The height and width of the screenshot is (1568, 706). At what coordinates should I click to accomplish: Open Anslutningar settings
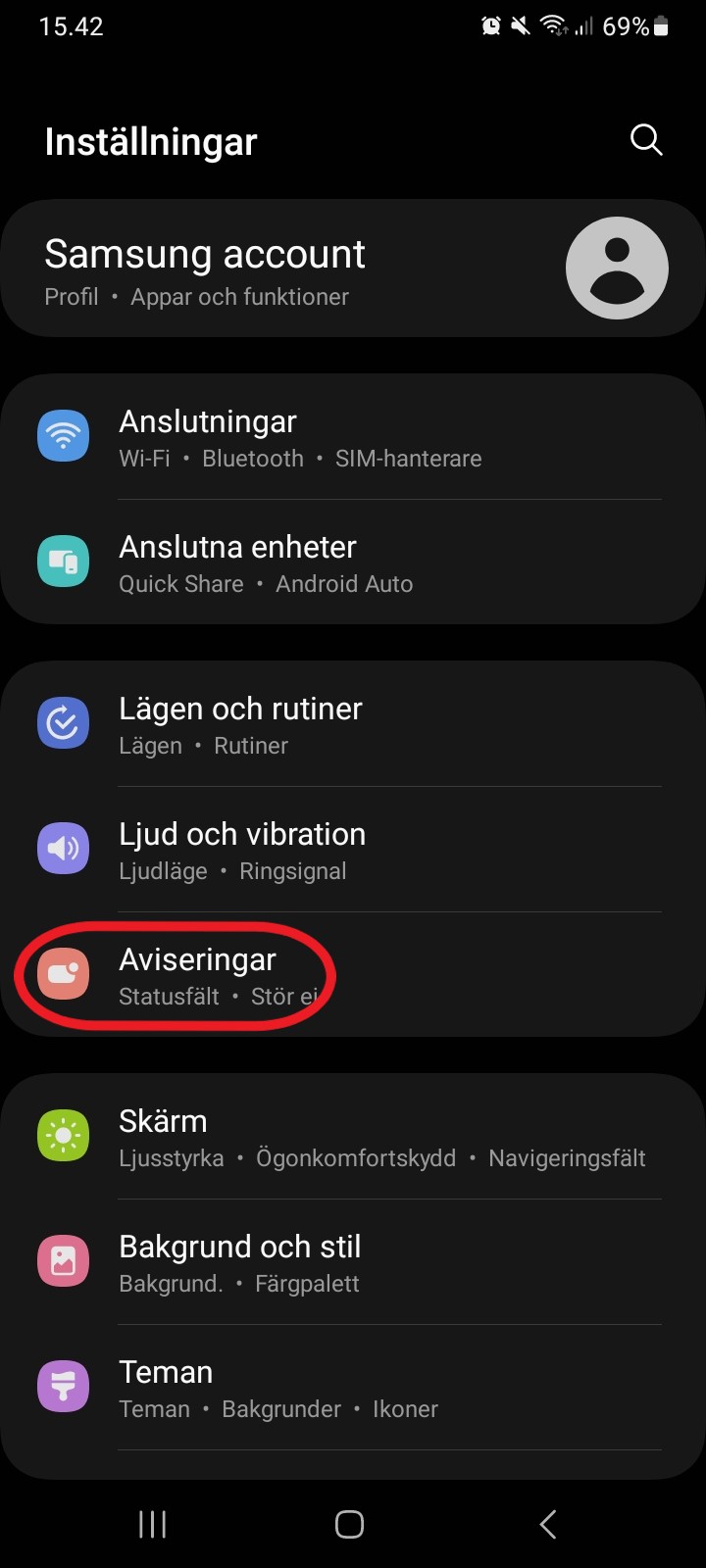[x=353, y=436]
